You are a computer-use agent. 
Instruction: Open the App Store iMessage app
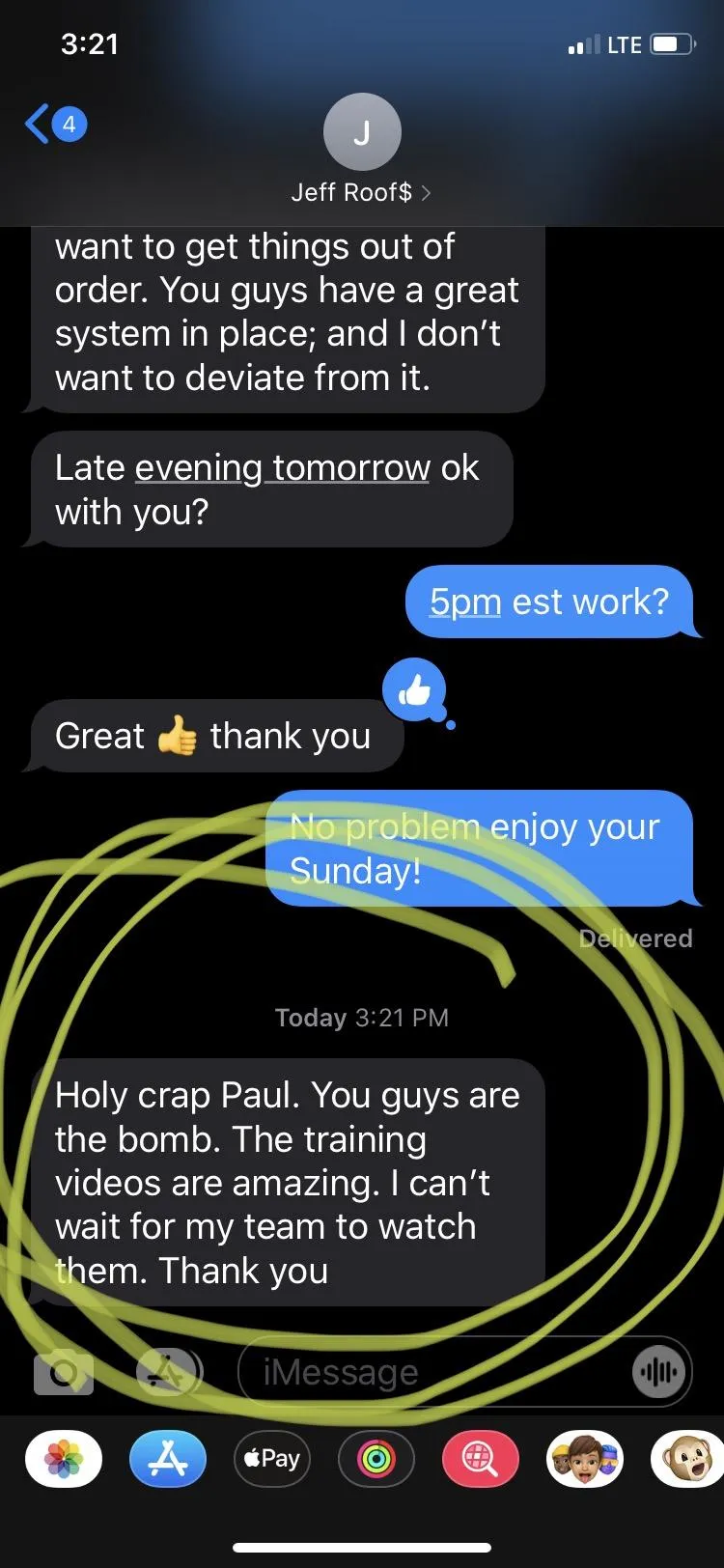(168, 1458)
